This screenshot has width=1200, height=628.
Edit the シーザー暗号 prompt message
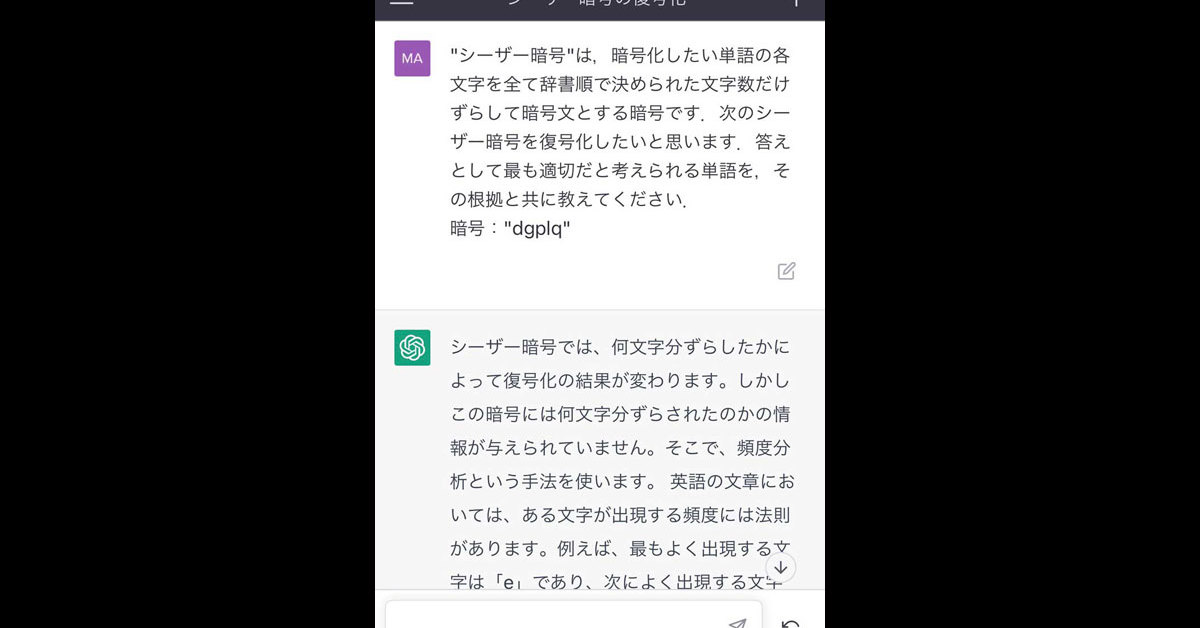coord(786,271)
